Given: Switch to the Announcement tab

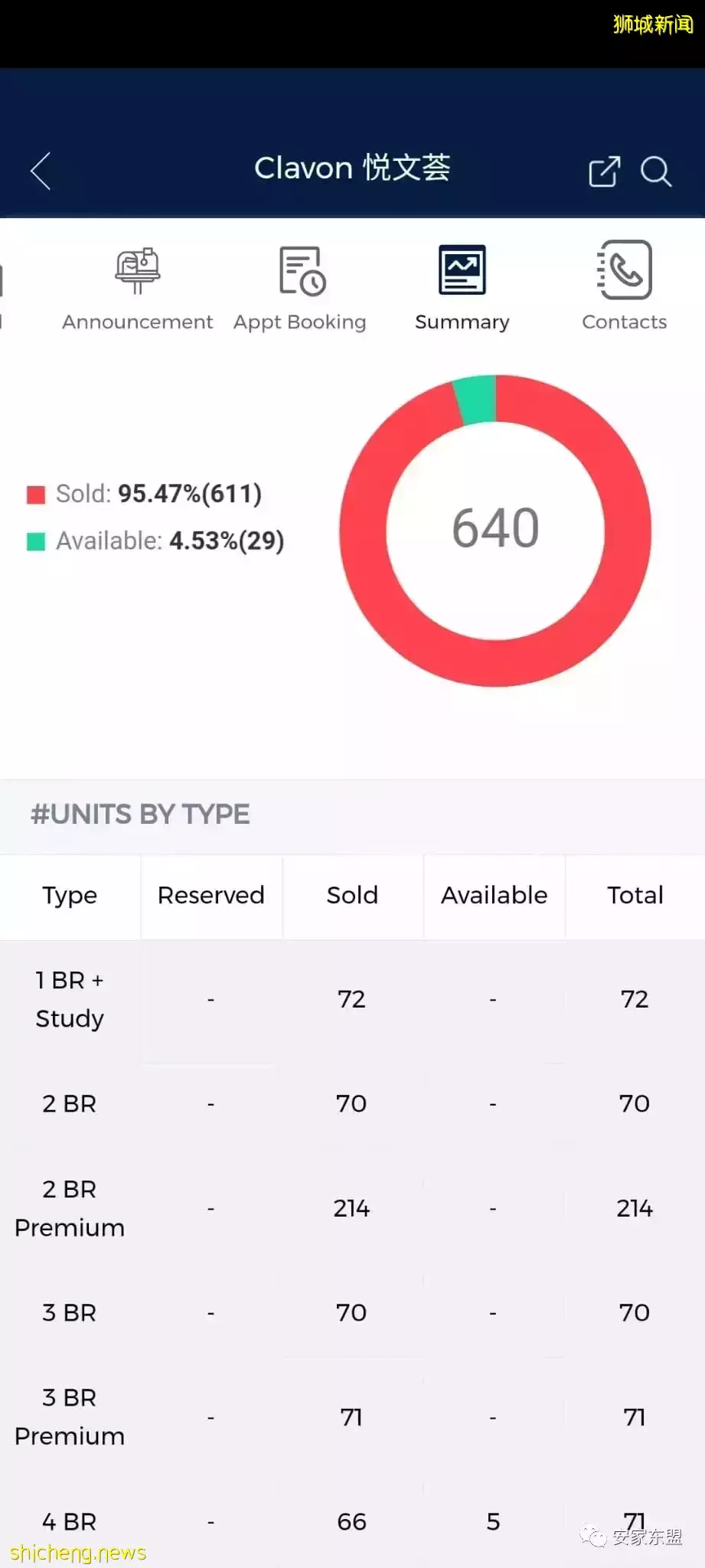Looking at the screenshot, I should (137, 289).
